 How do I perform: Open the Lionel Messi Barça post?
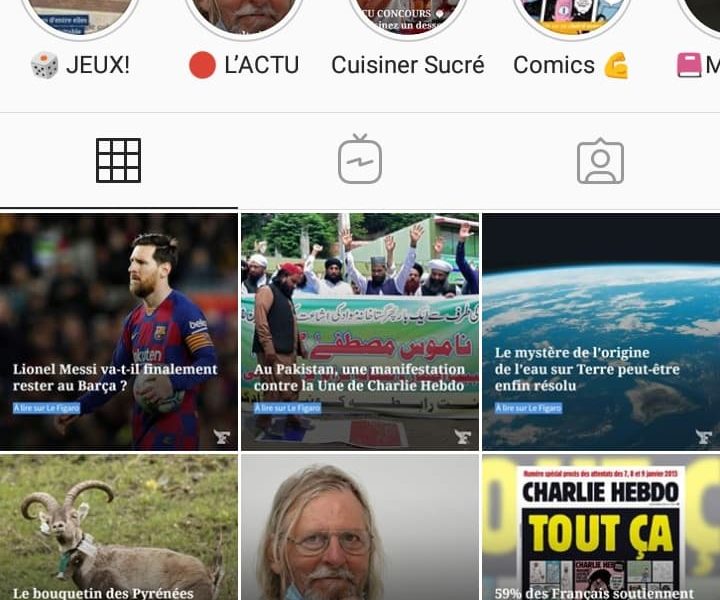point(119,331)
